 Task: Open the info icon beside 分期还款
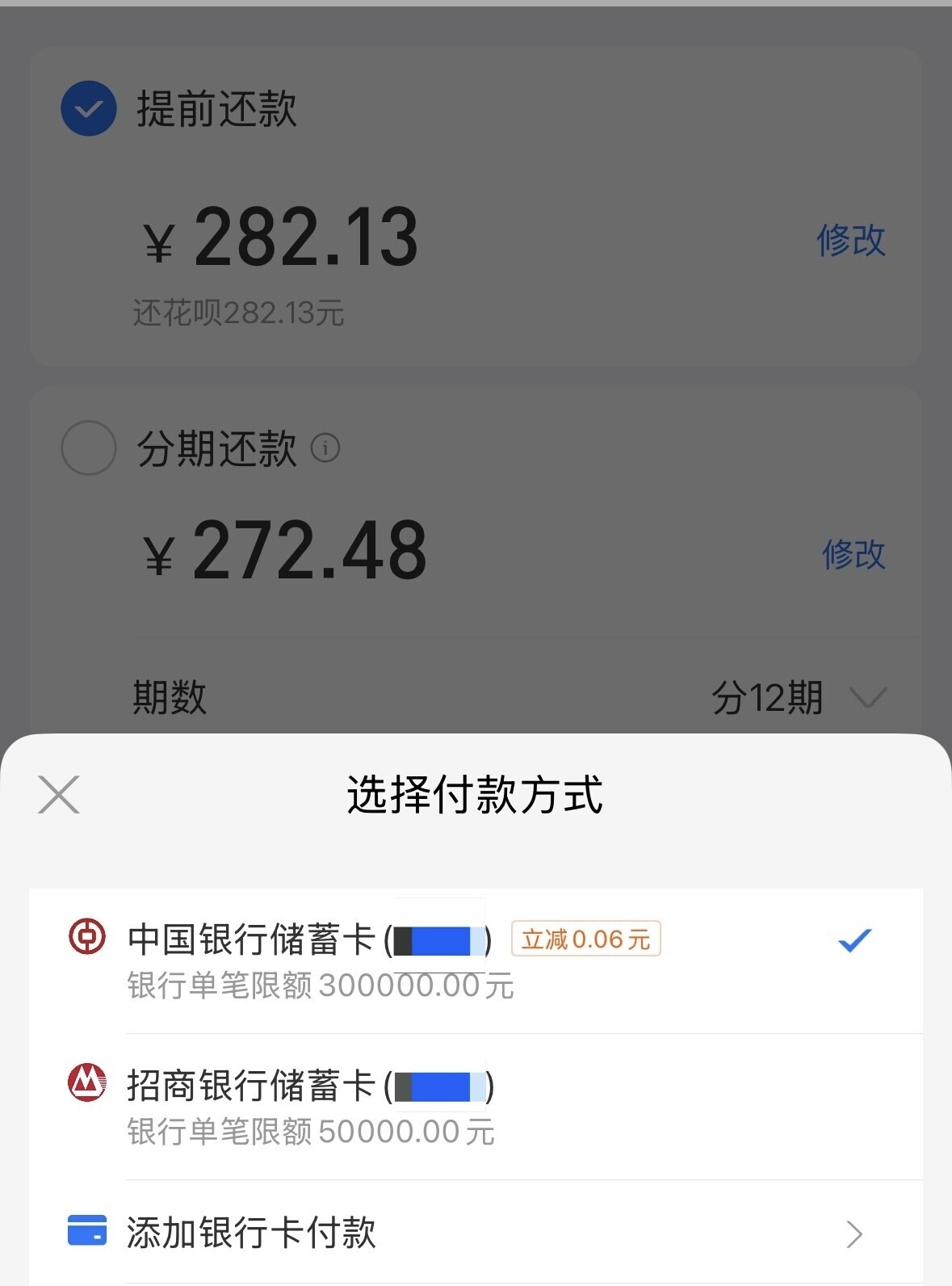tap(325, 448)
